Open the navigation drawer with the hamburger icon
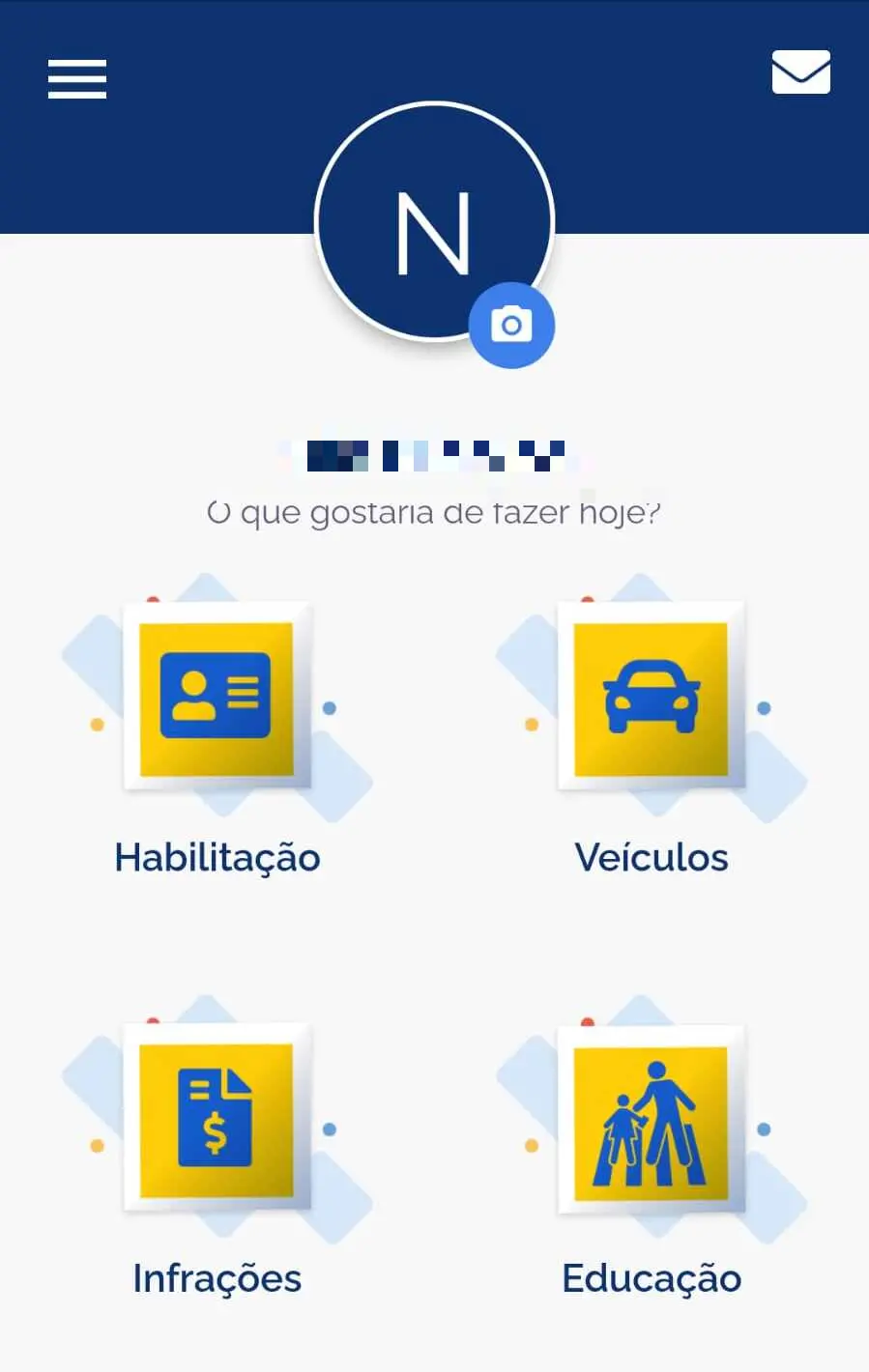The height and width of the screenshot is (1372, 869). pyautogui.click(x=76, y=80)
